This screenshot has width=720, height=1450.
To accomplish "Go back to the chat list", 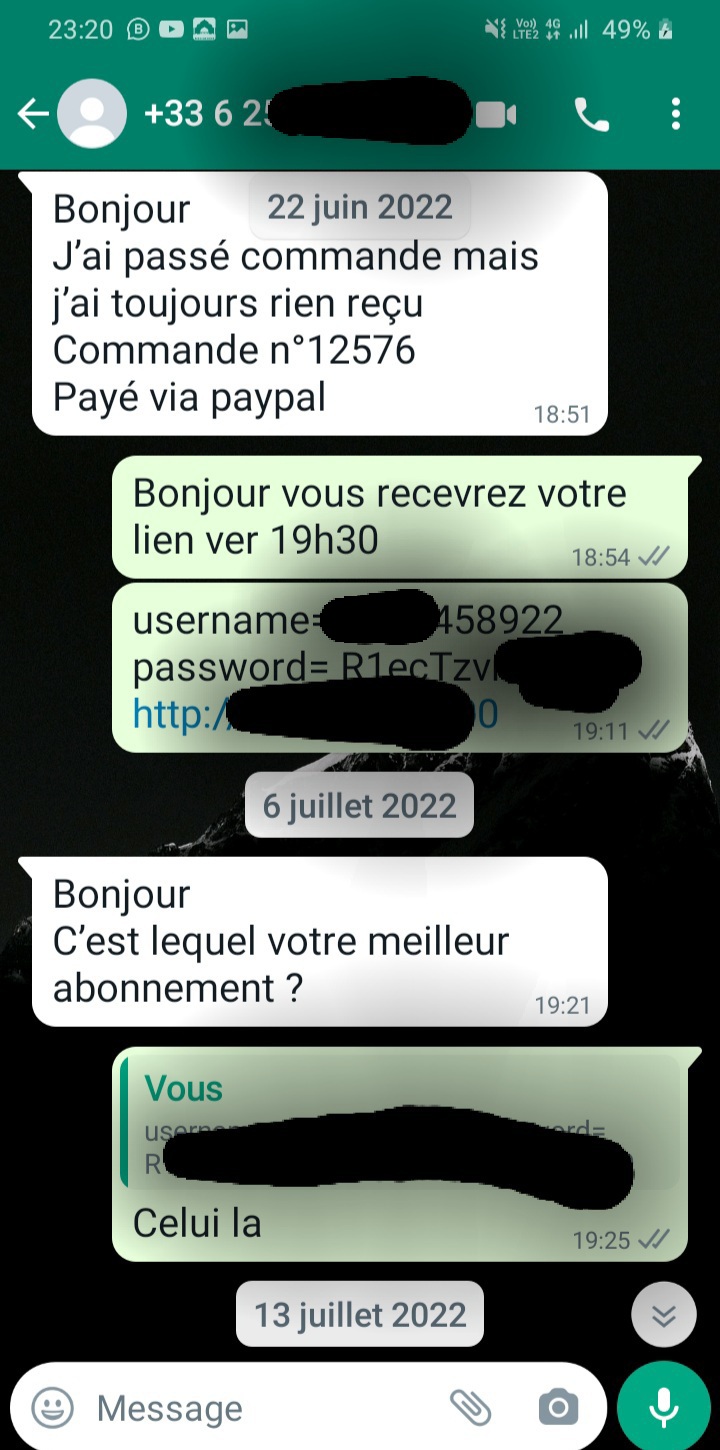I will [x=32, y=114].
